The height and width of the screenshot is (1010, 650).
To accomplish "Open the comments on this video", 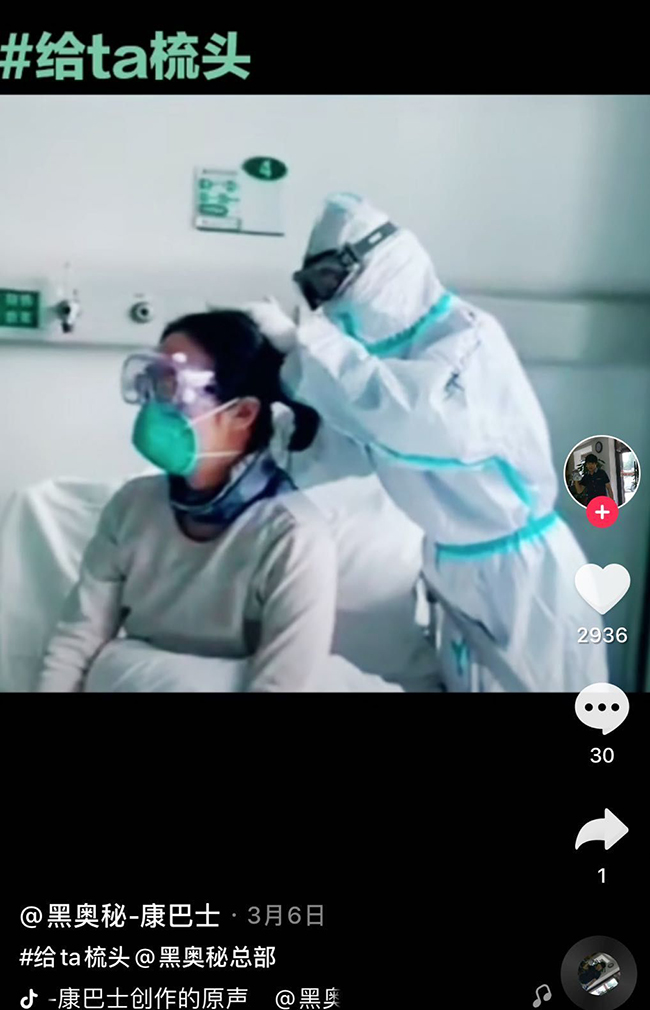I will pos(602,709).
